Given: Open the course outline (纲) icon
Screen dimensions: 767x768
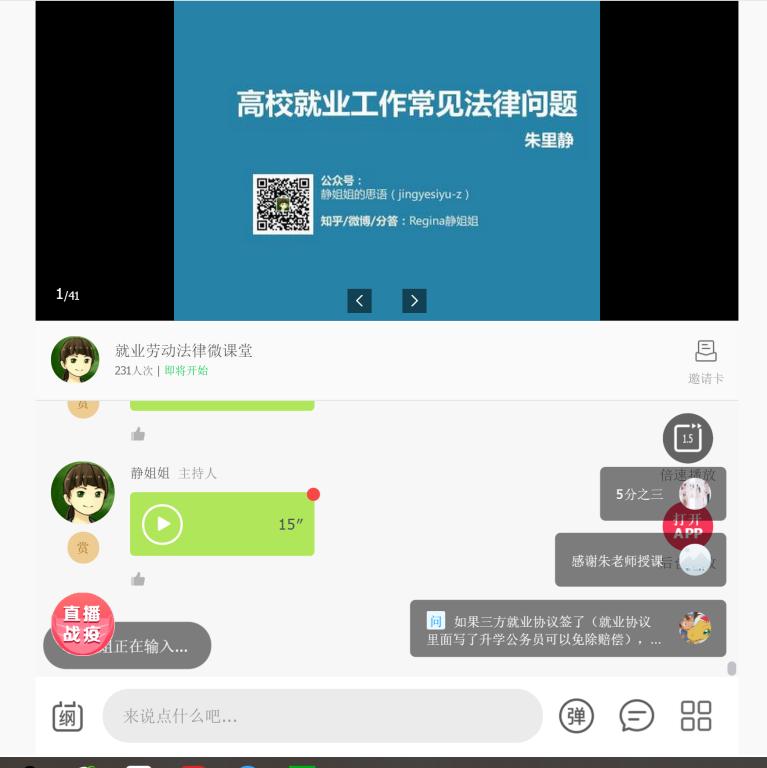Looking at the screenshot, I should pyautogui.click(x=67, y=716).
